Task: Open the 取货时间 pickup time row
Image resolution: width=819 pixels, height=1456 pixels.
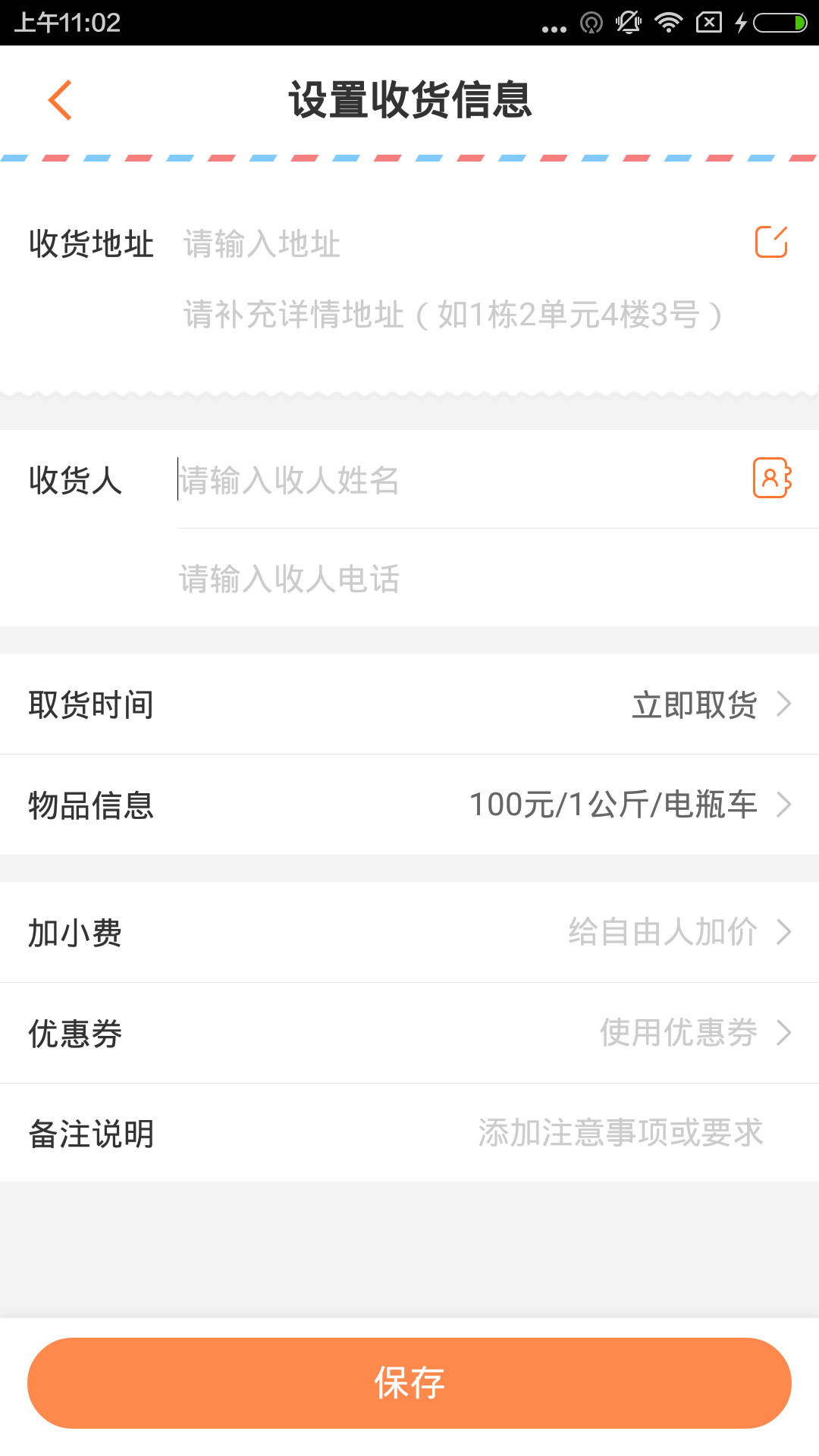Action: pyautogui.click(x=409, y=704)
